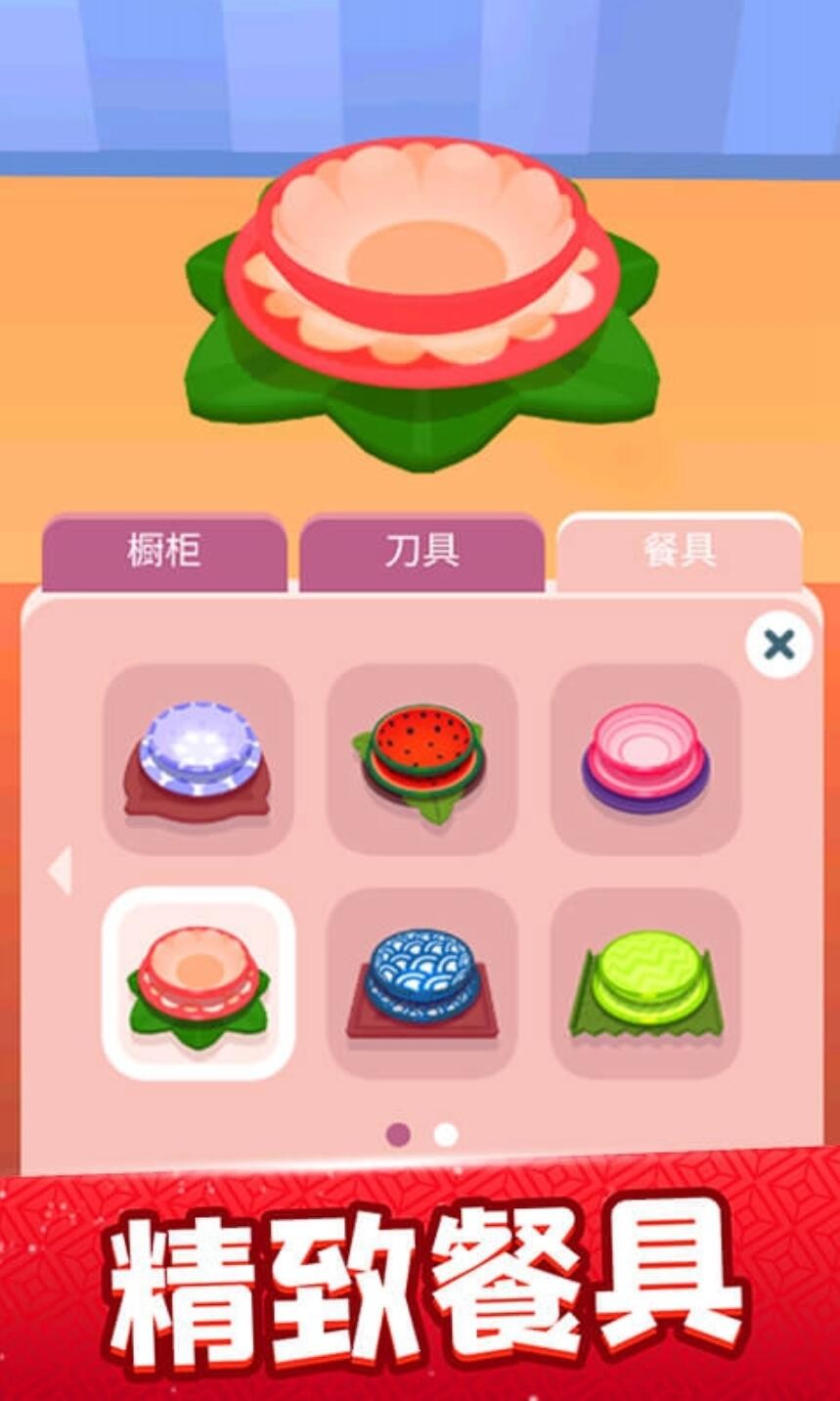Choose the purple glass plate set
Viewport: 840px width, 1401px height.
click(x=199, y=759)
